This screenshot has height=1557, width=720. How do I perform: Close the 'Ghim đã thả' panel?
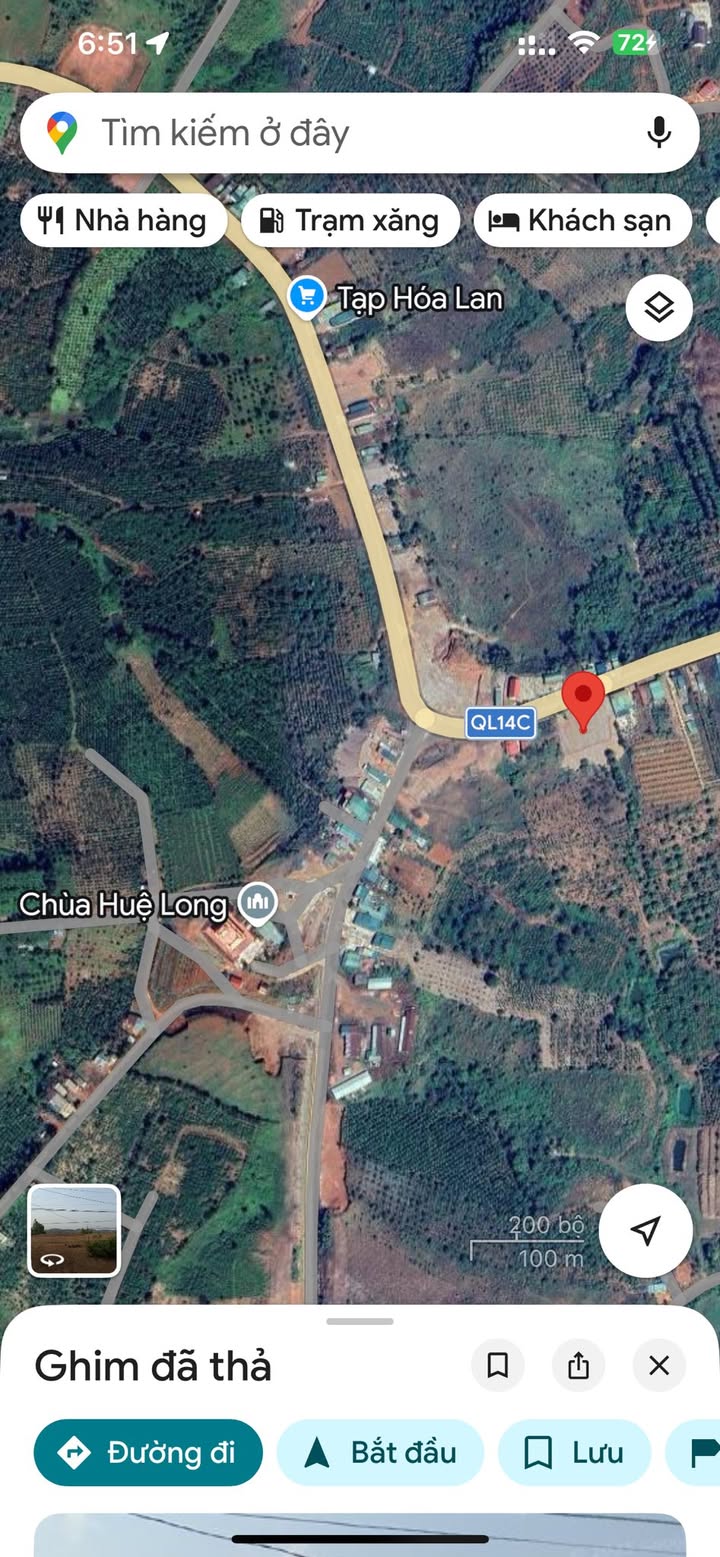659,1365
